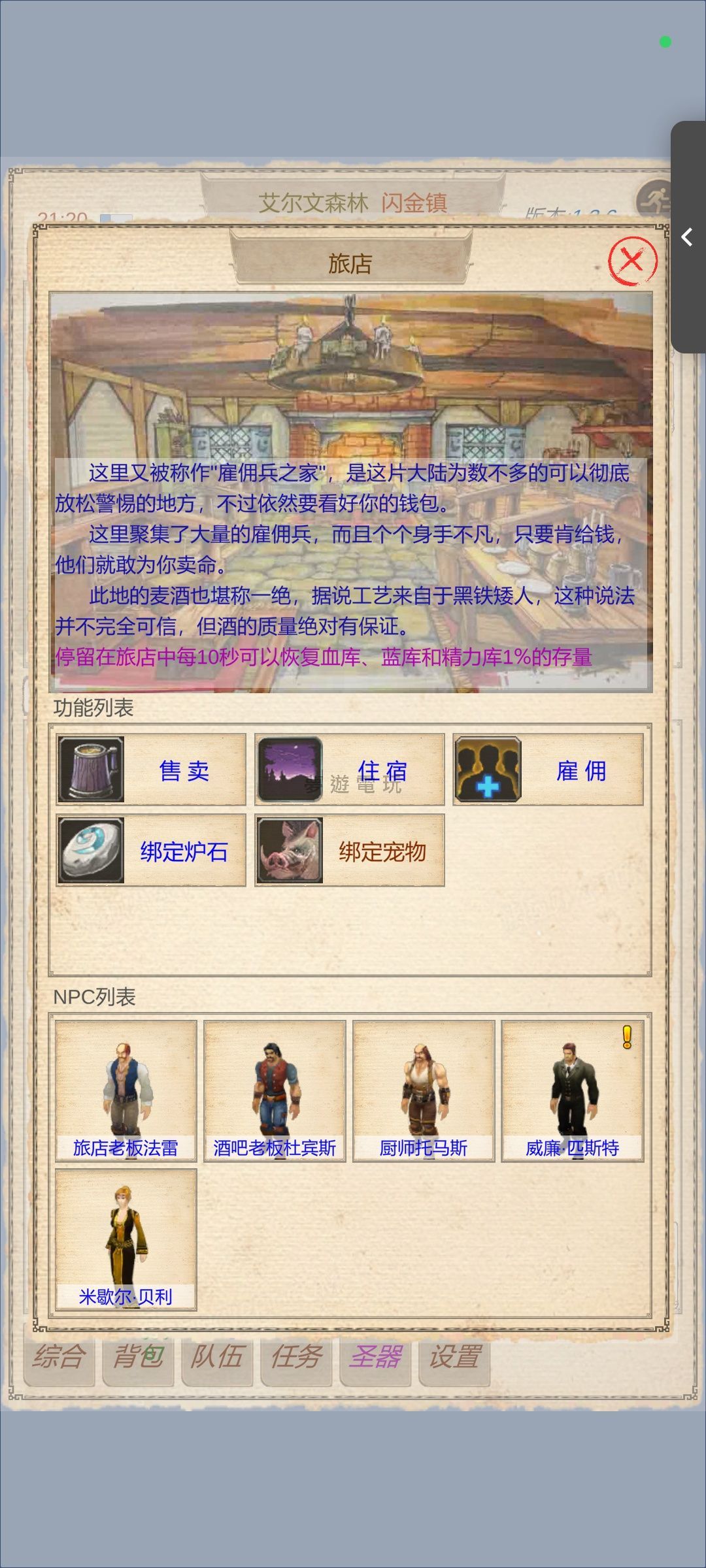Viewport: 706px width, 1568px height.
Task: Select NPC 米歇尔·贝利
Action: coord(126,1239)
